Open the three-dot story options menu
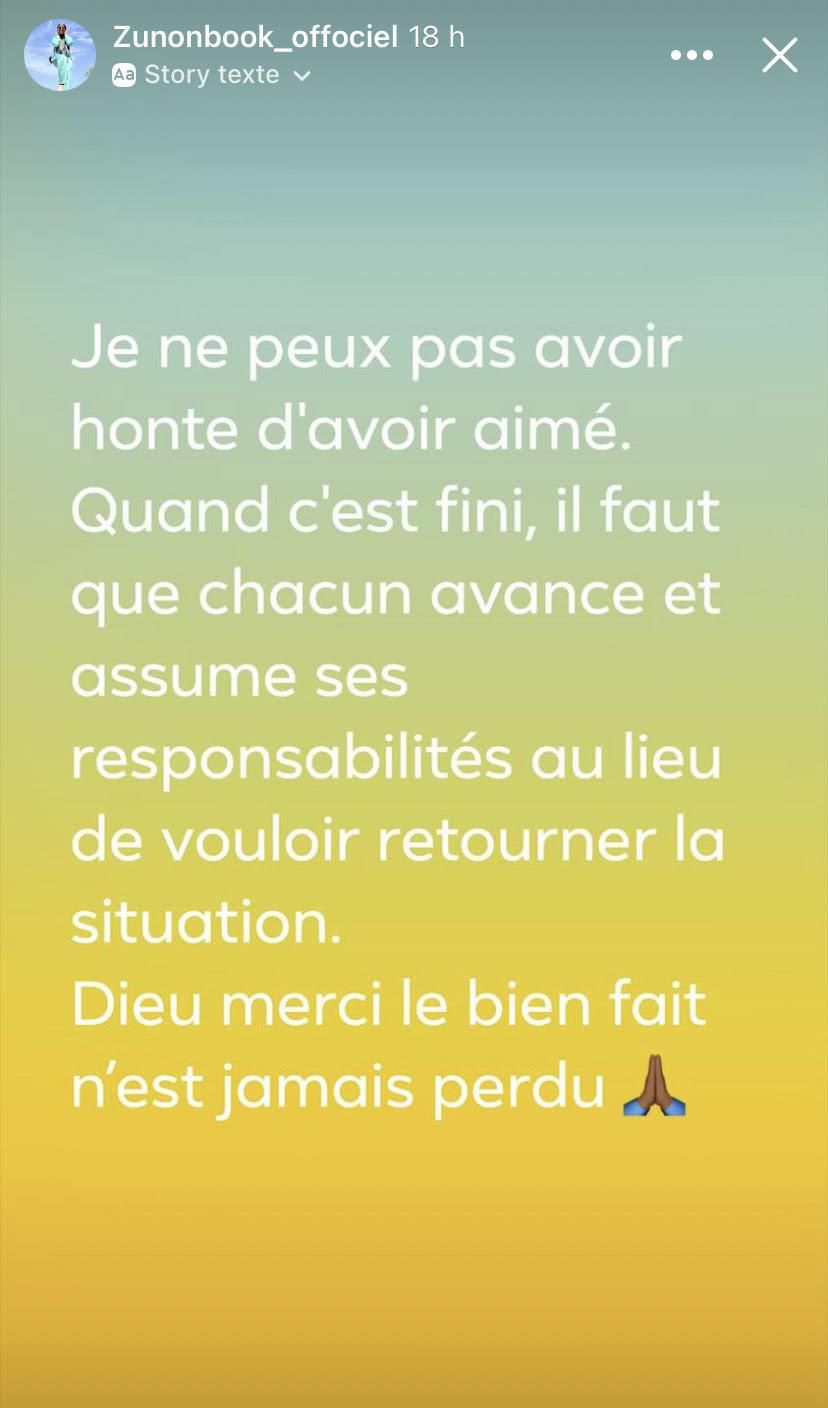Screen dimensions: 828x1408 (691, 55)
